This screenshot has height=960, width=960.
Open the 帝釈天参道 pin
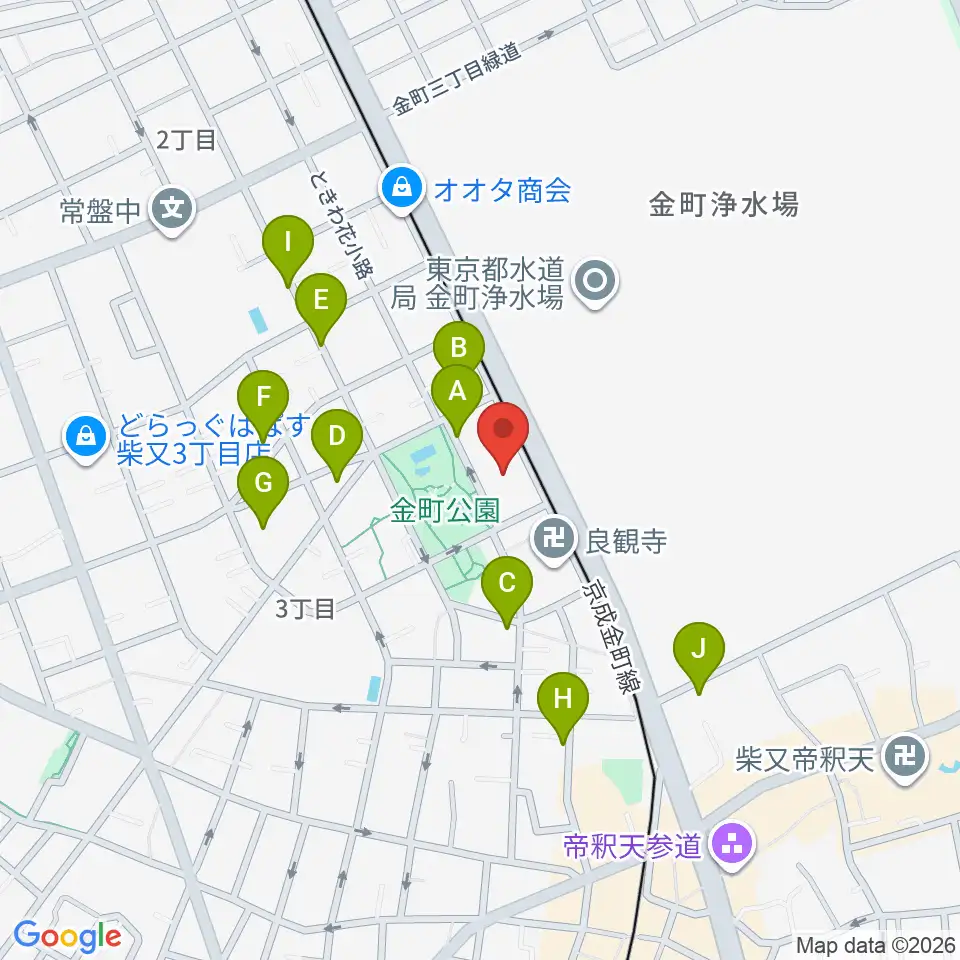pos(733,848)
